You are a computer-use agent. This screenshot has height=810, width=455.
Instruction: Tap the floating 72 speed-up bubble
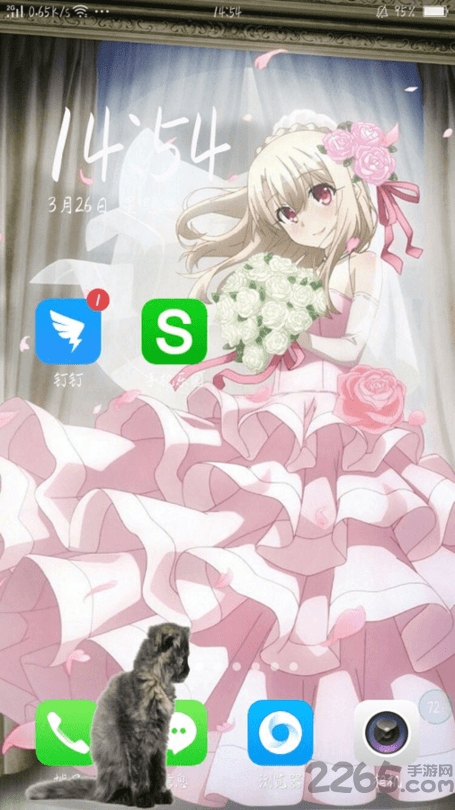(436, 706)
